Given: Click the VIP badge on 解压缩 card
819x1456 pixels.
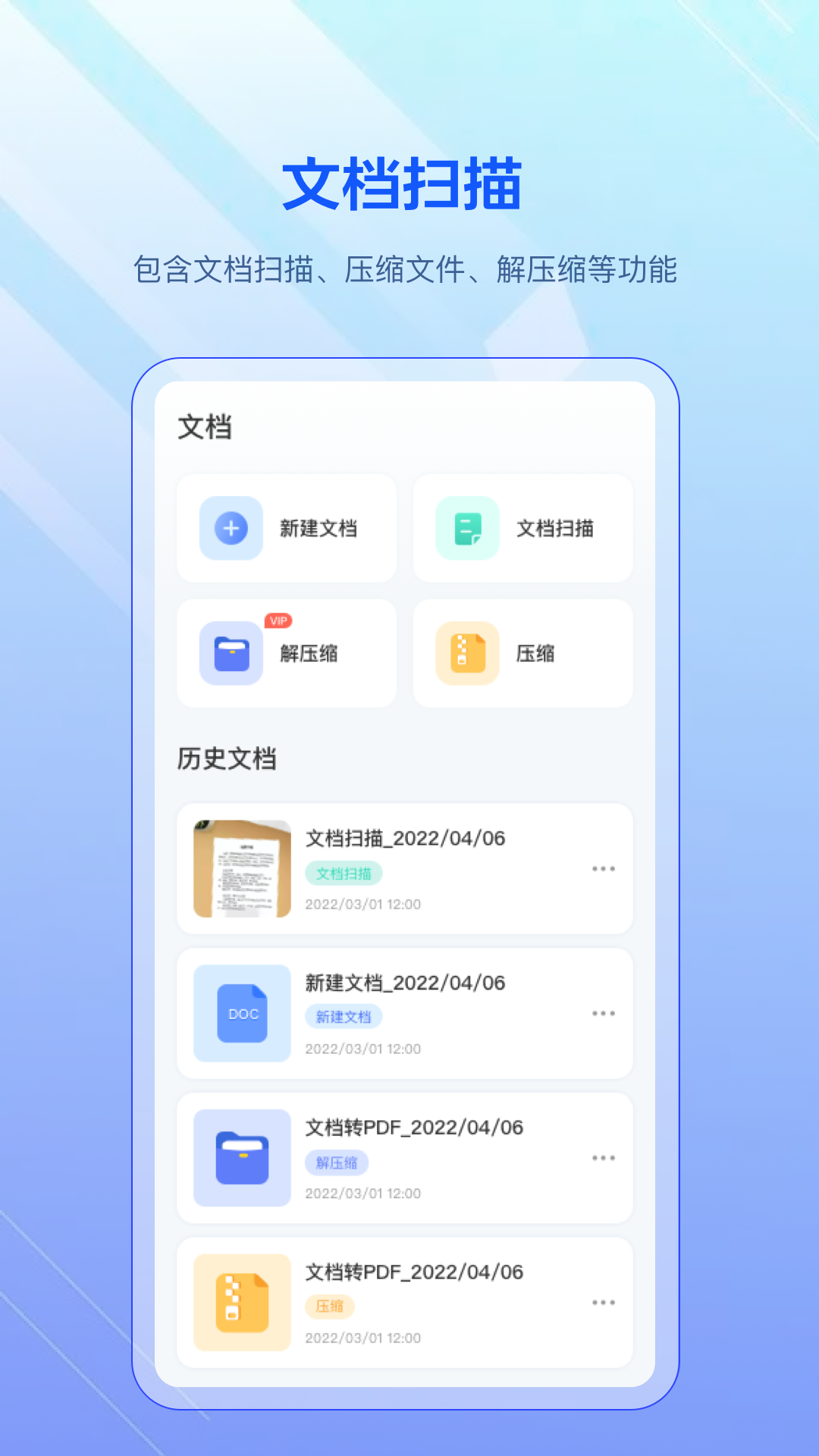Looking at the screenshot, I should click(278, 620).
